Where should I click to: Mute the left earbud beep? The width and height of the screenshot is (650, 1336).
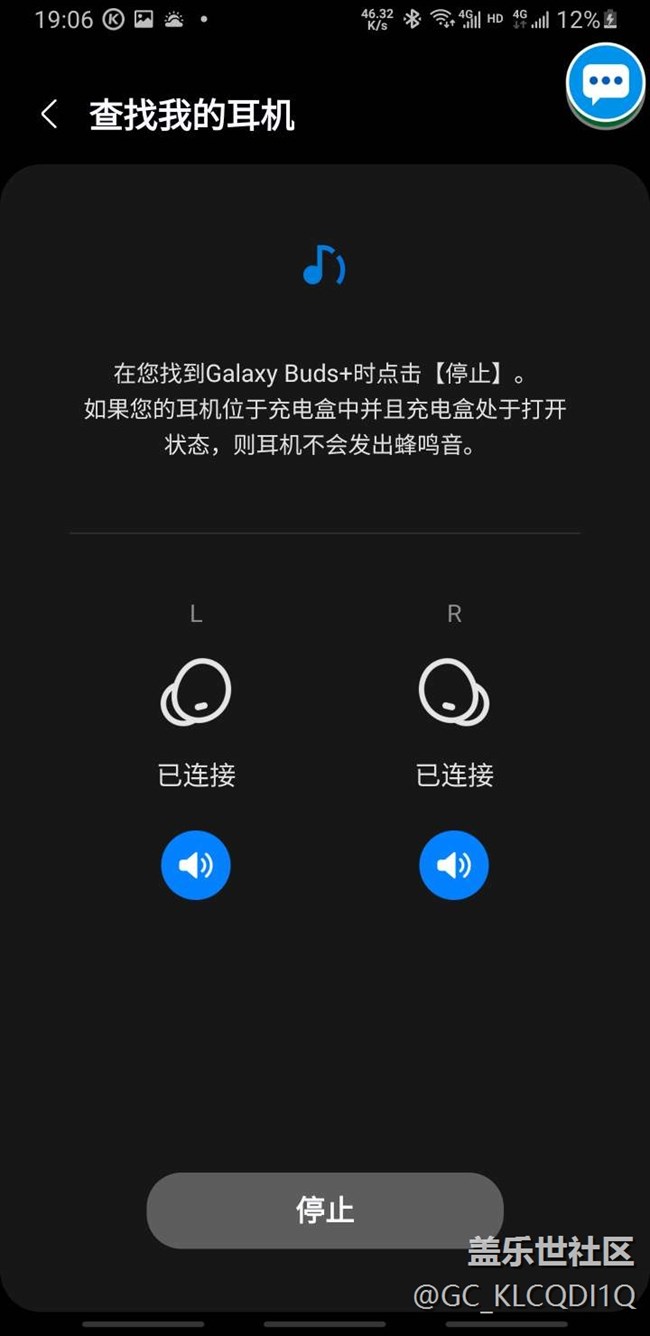coord(196,865)
